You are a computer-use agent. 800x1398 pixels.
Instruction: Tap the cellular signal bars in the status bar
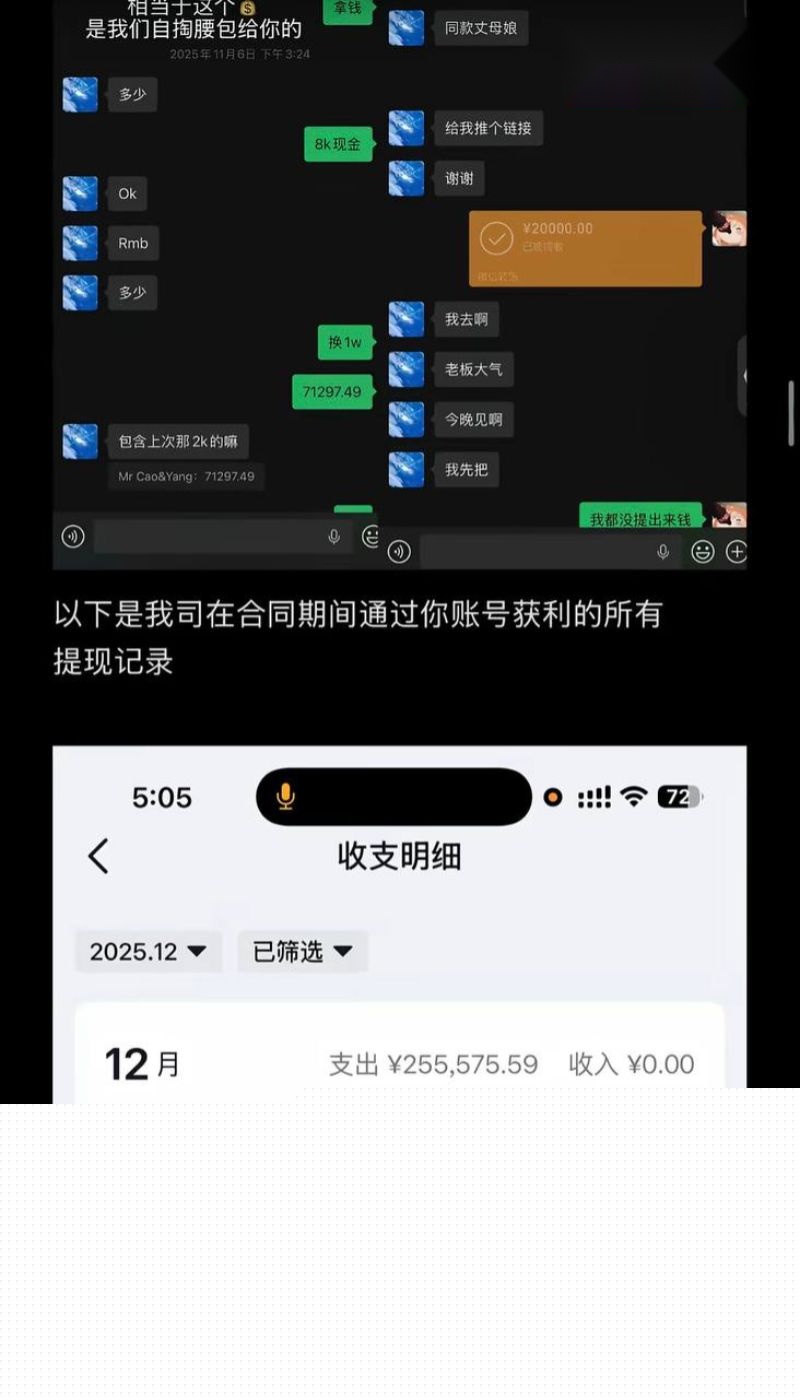[595, 796]
